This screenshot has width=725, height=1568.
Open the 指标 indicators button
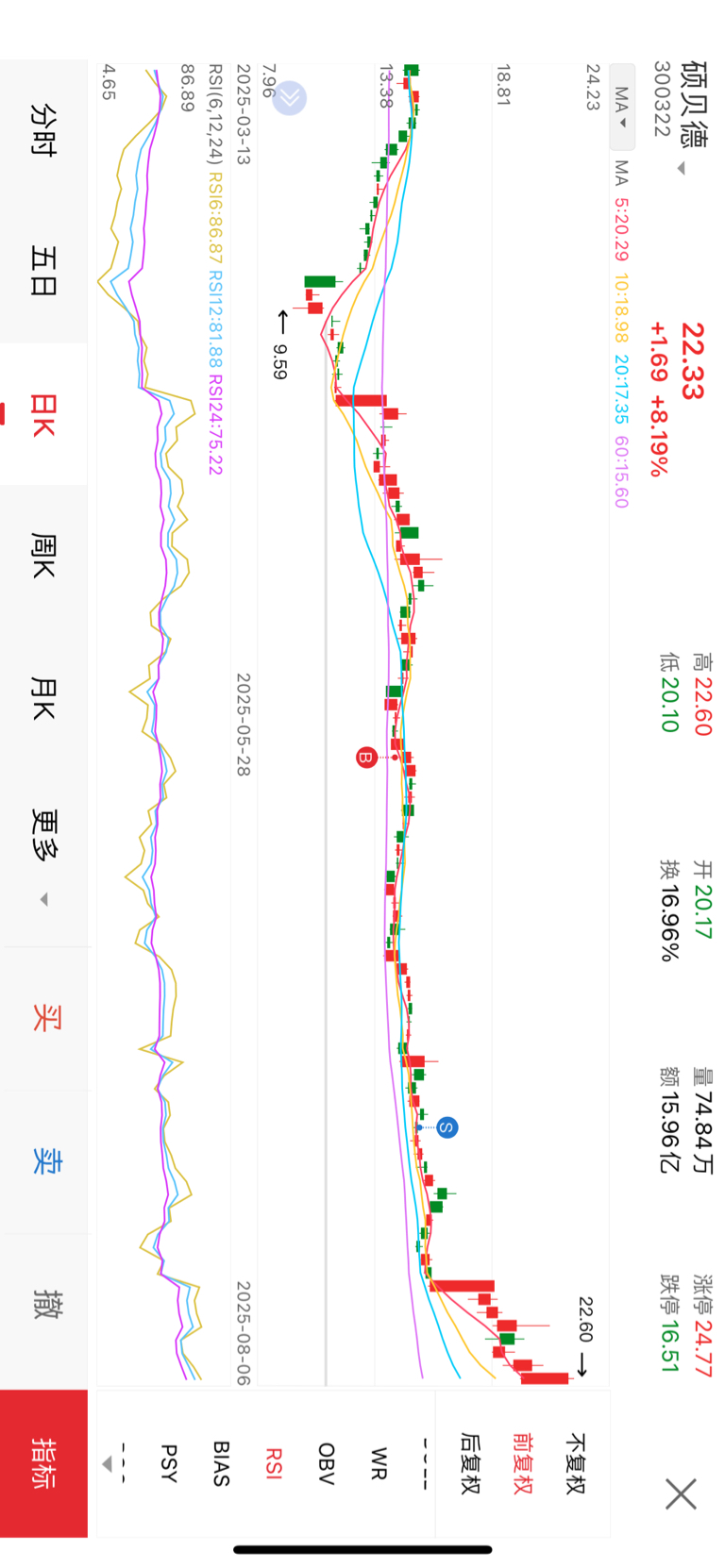click(x=43, y=1463)
